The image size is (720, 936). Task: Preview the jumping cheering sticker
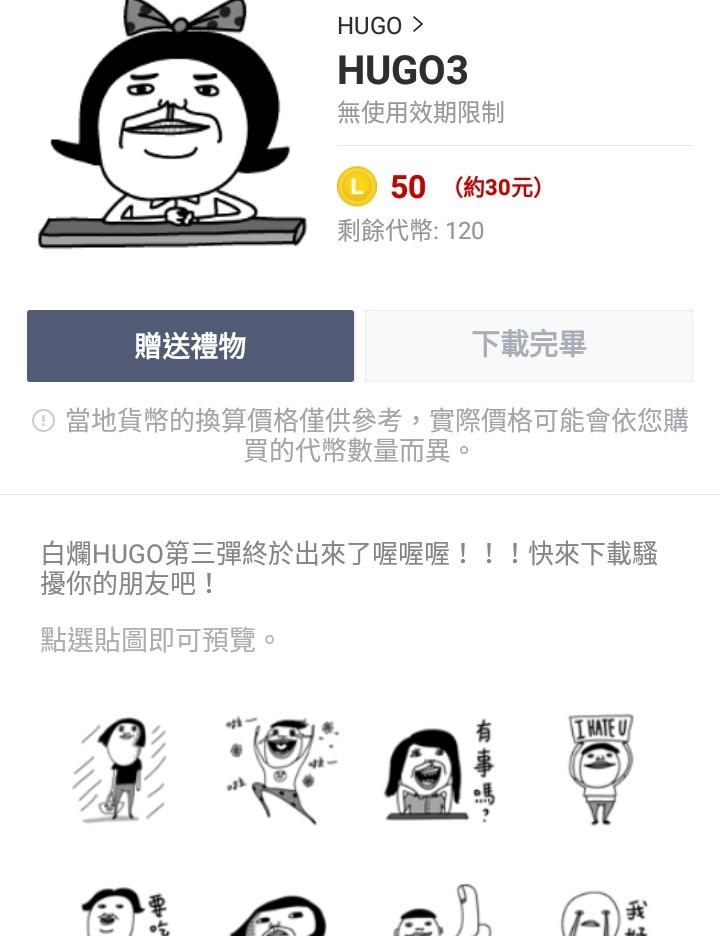[x=280, y=768]
